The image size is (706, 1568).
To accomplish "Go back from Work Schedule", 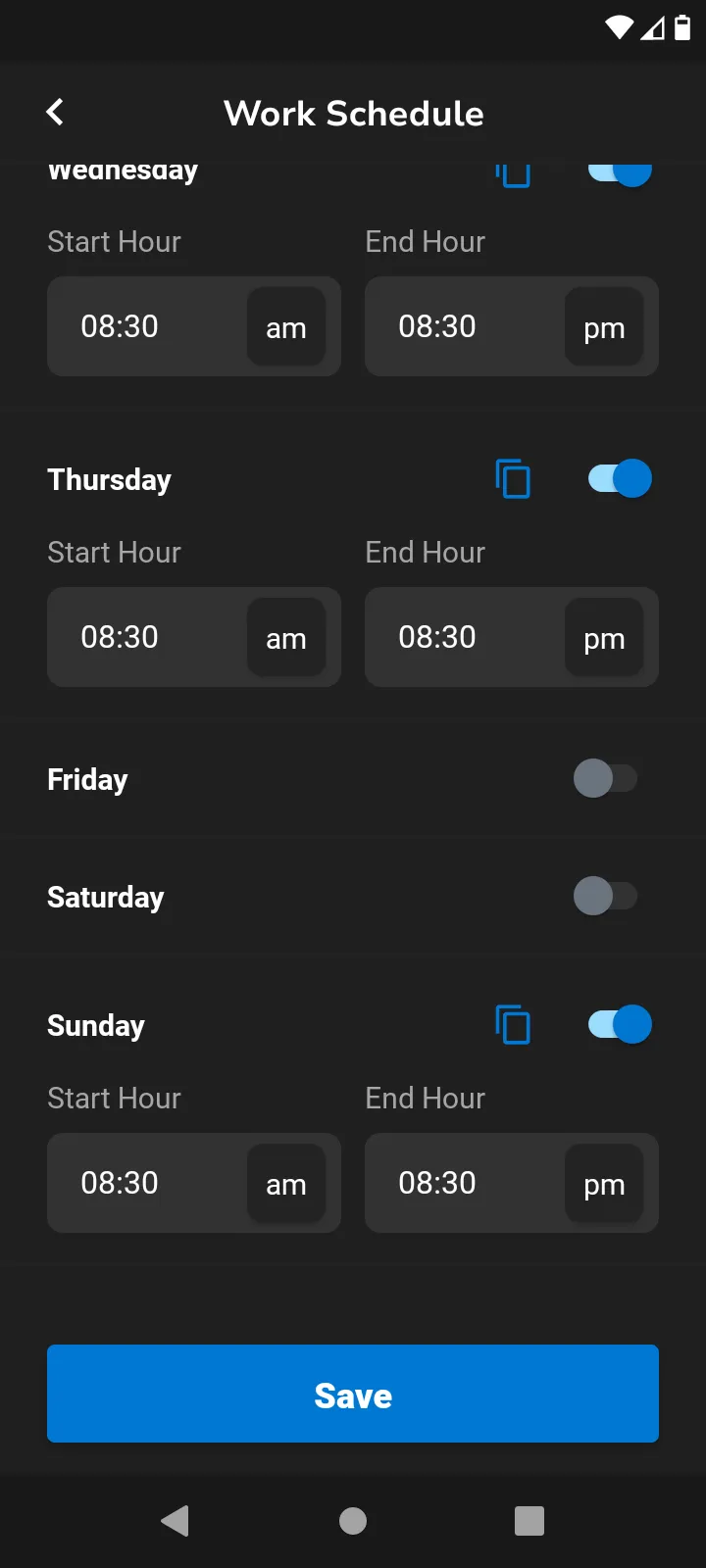I will [56, 113].
